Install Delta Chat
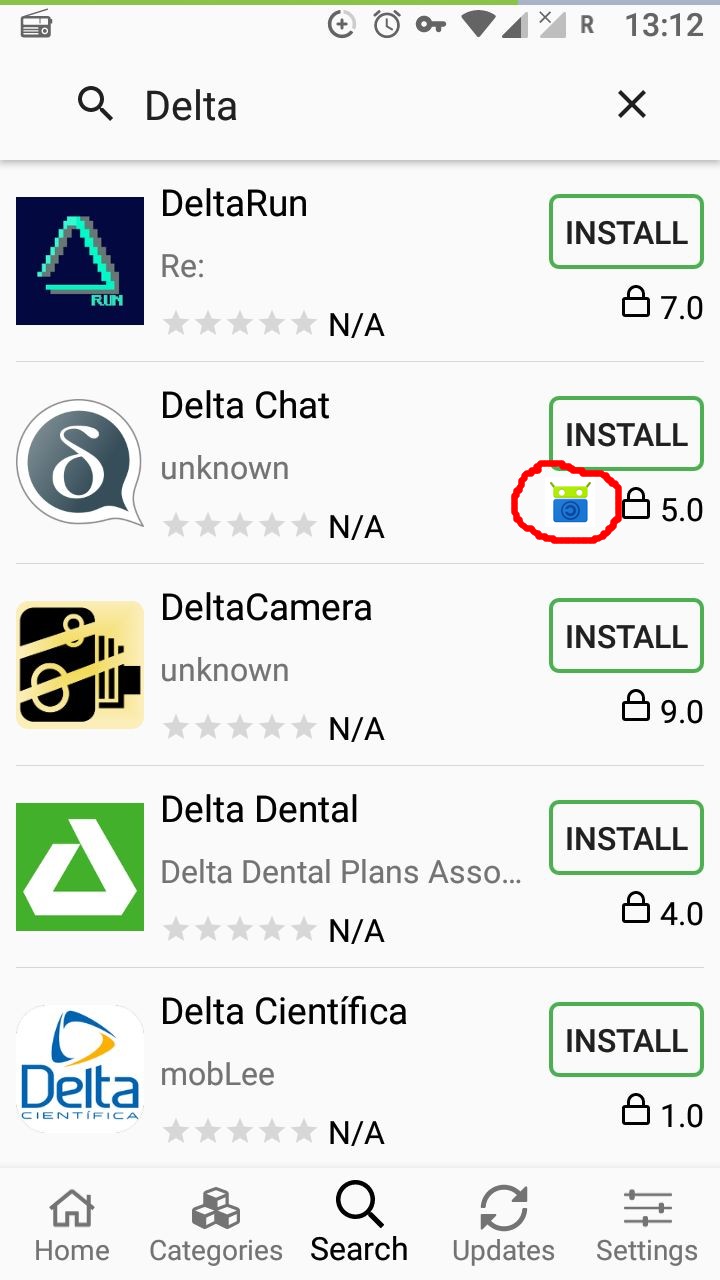The image size is (720, 1280). [x=626, y=434]
